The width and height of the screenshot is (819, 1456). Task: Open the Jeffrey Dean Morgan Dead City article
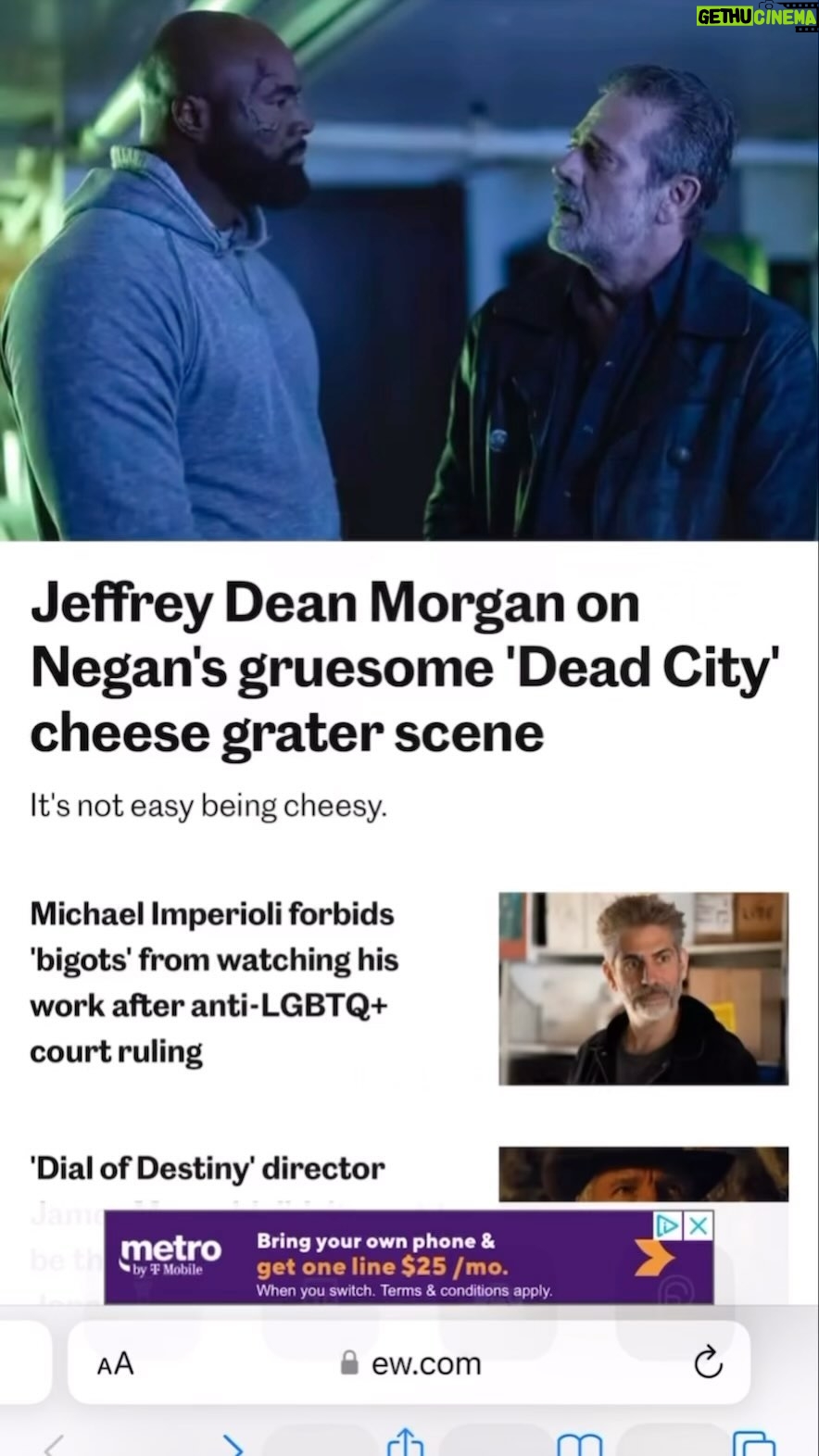[404, 668]
